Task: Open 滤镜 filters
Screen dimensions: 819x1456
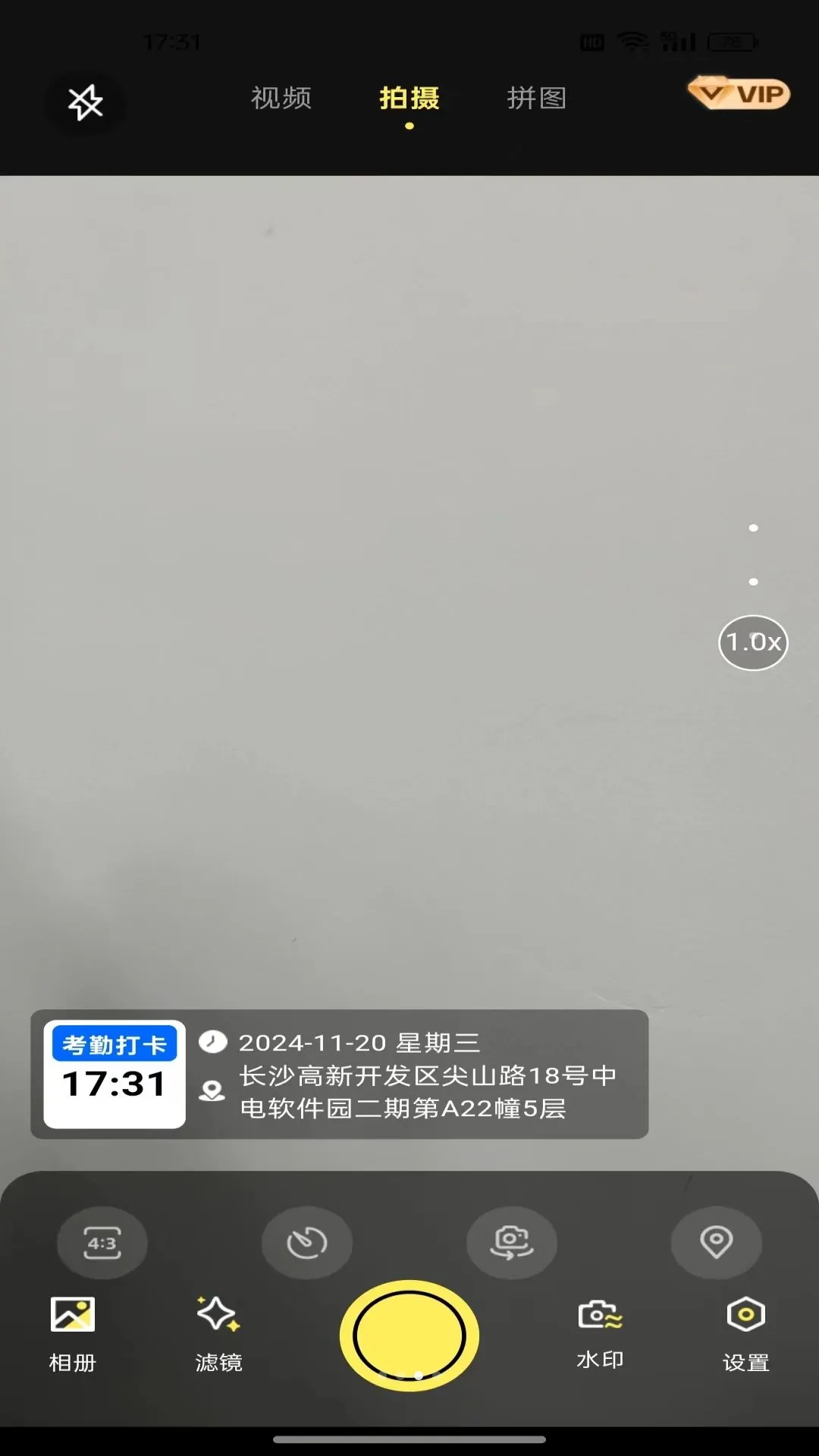Action: [x=219, y=1335]
